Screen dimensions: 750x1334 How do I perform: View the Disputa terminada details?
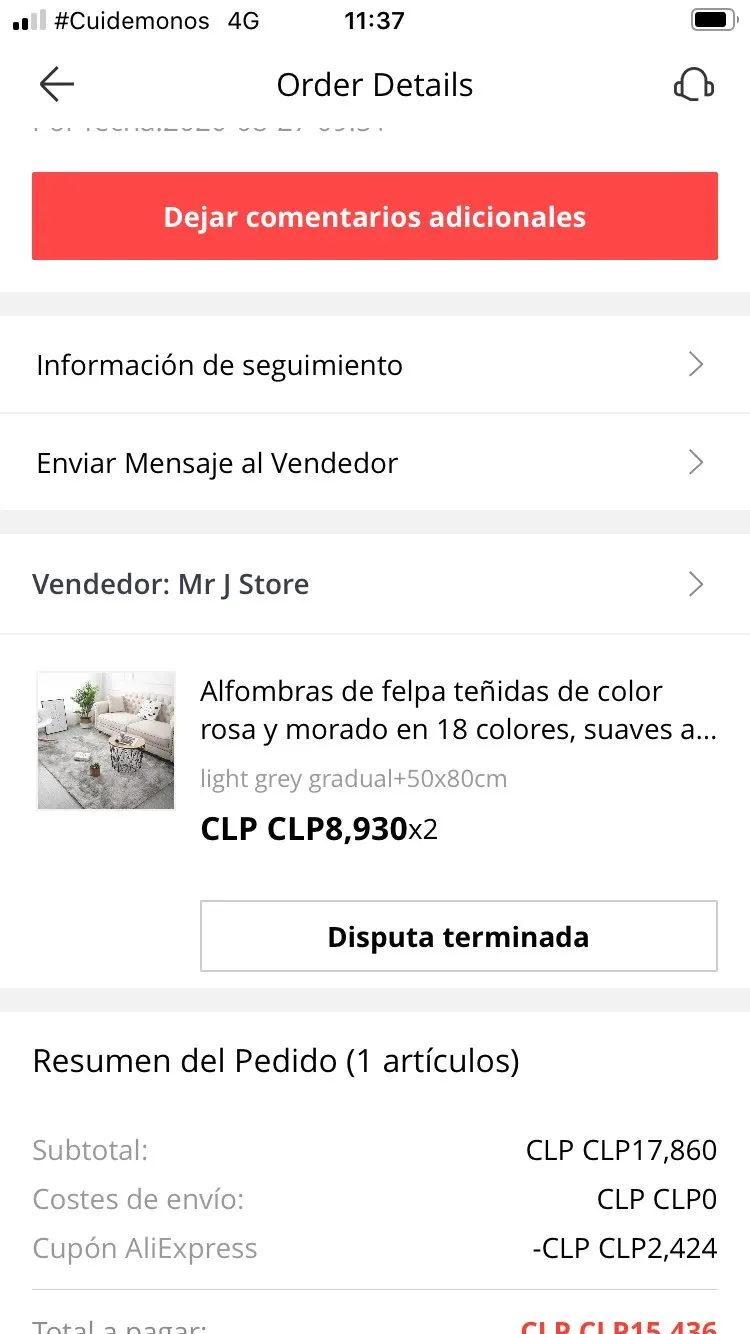pyautogui.click(x=458, y=936)
